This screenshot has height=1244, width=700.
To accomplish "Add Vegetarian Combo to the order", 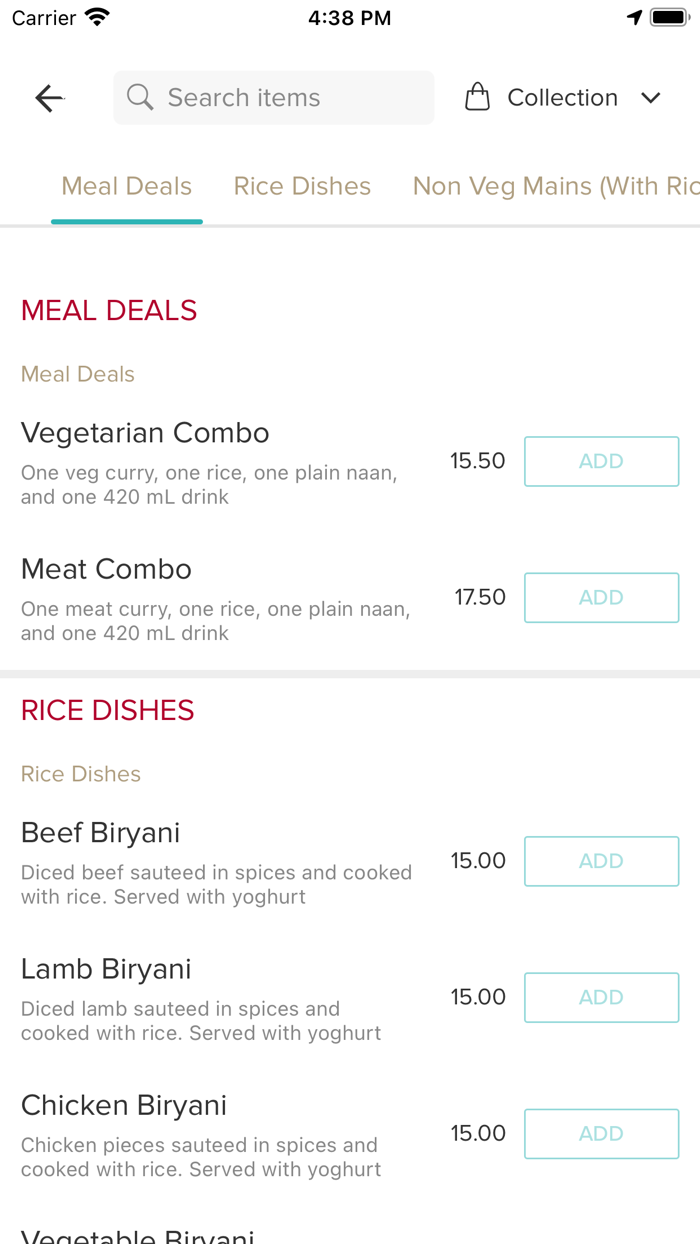I will pyautogui.click(x=601, y=461).
